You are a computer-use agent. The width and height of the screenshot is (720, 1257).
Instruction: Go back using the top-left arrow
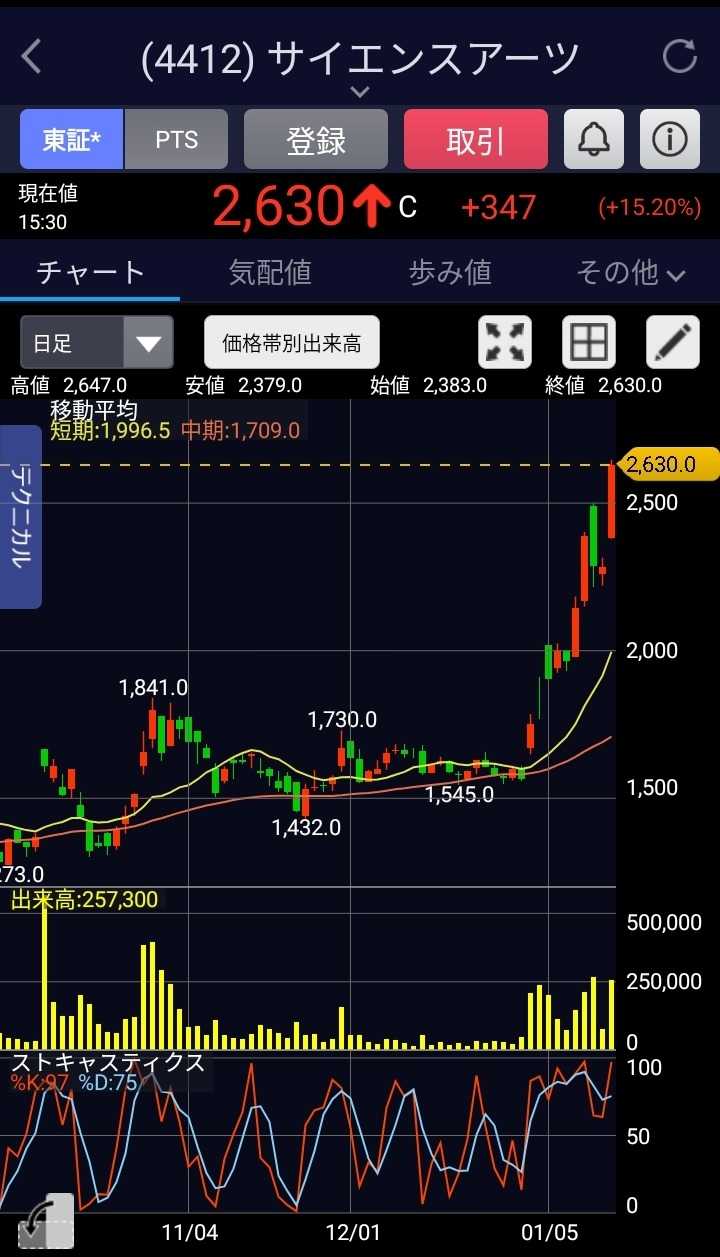[32, 56]
